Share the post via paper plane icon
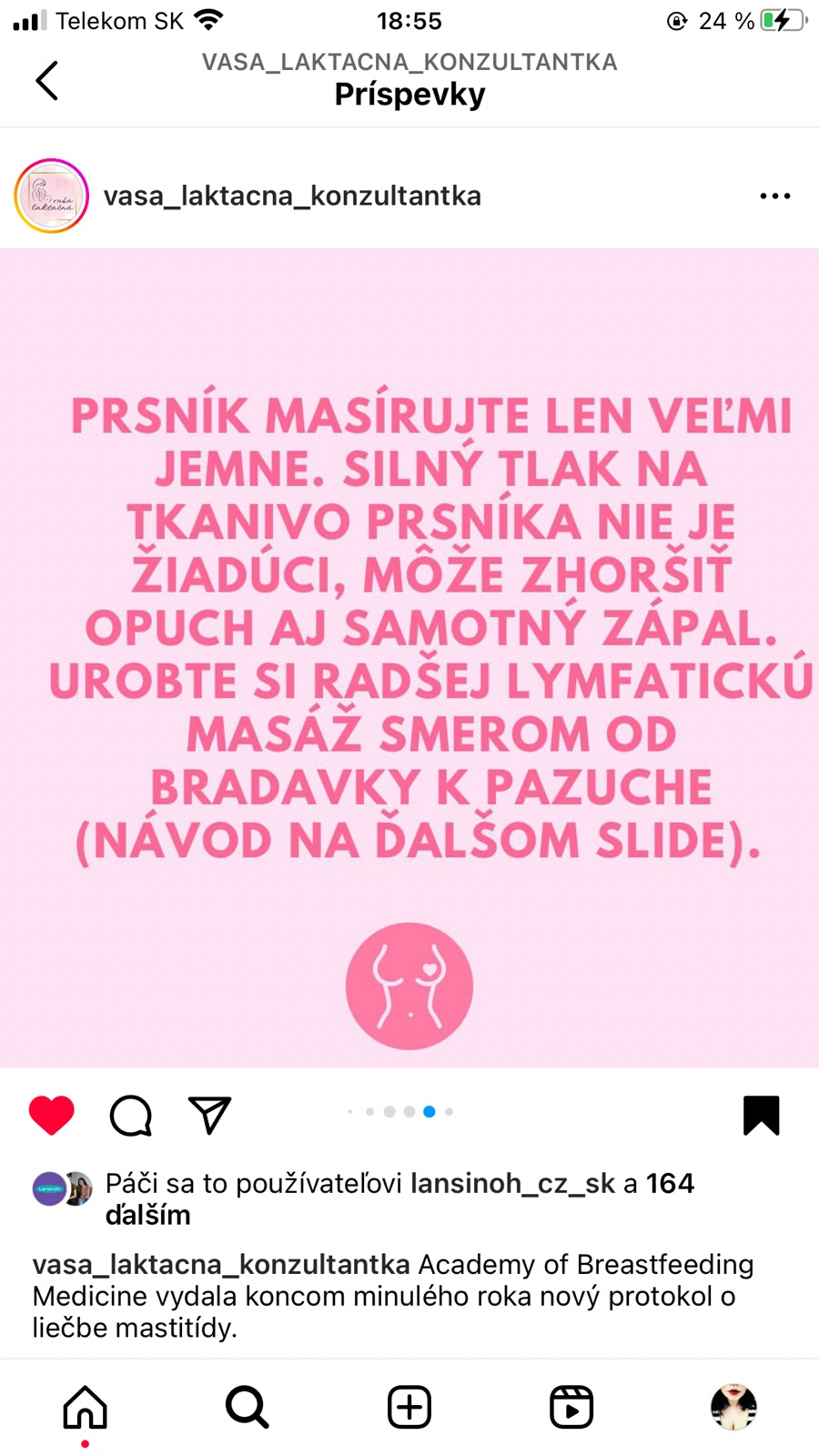The height and width of the screenshot is (1456, 819). pos(209,1115)
